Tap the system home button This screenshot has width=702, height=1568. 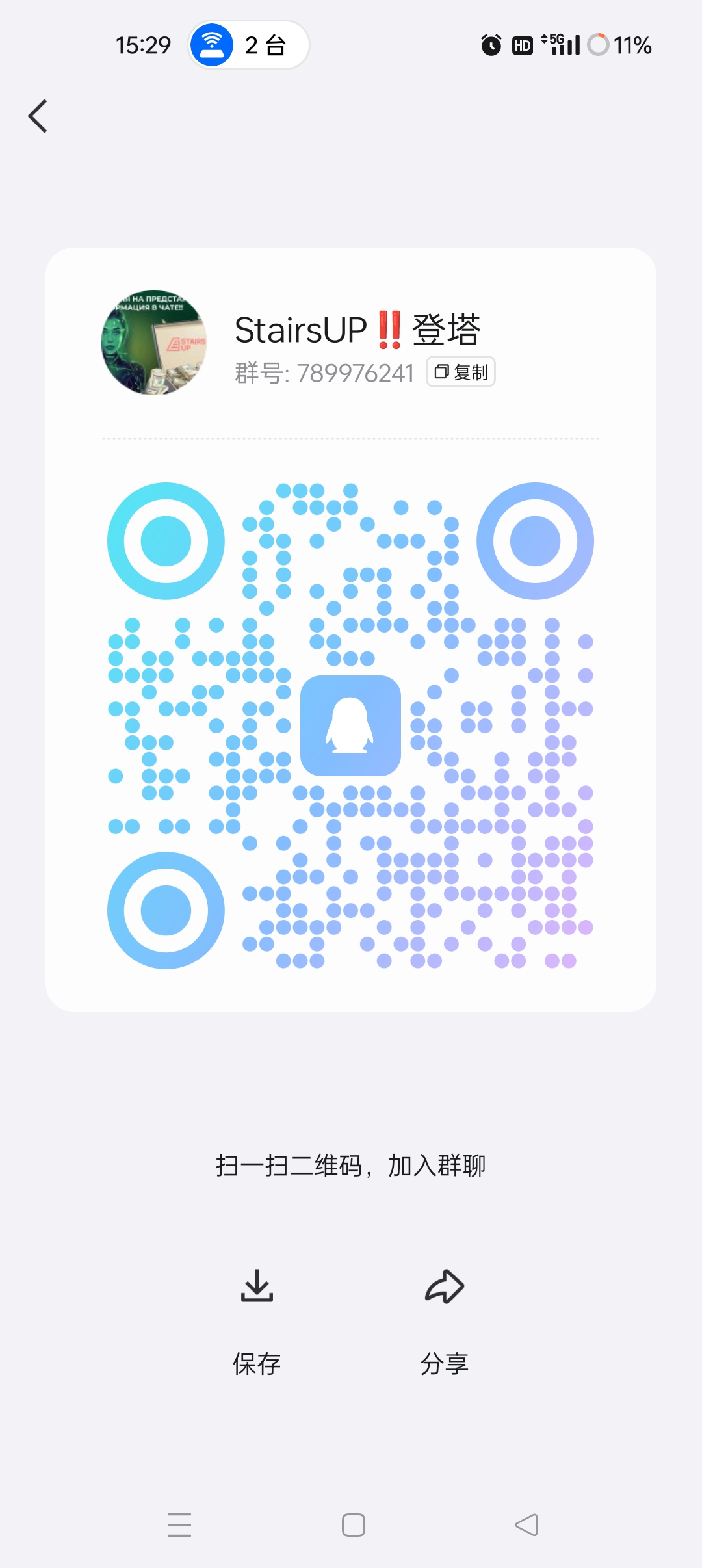353,1525
